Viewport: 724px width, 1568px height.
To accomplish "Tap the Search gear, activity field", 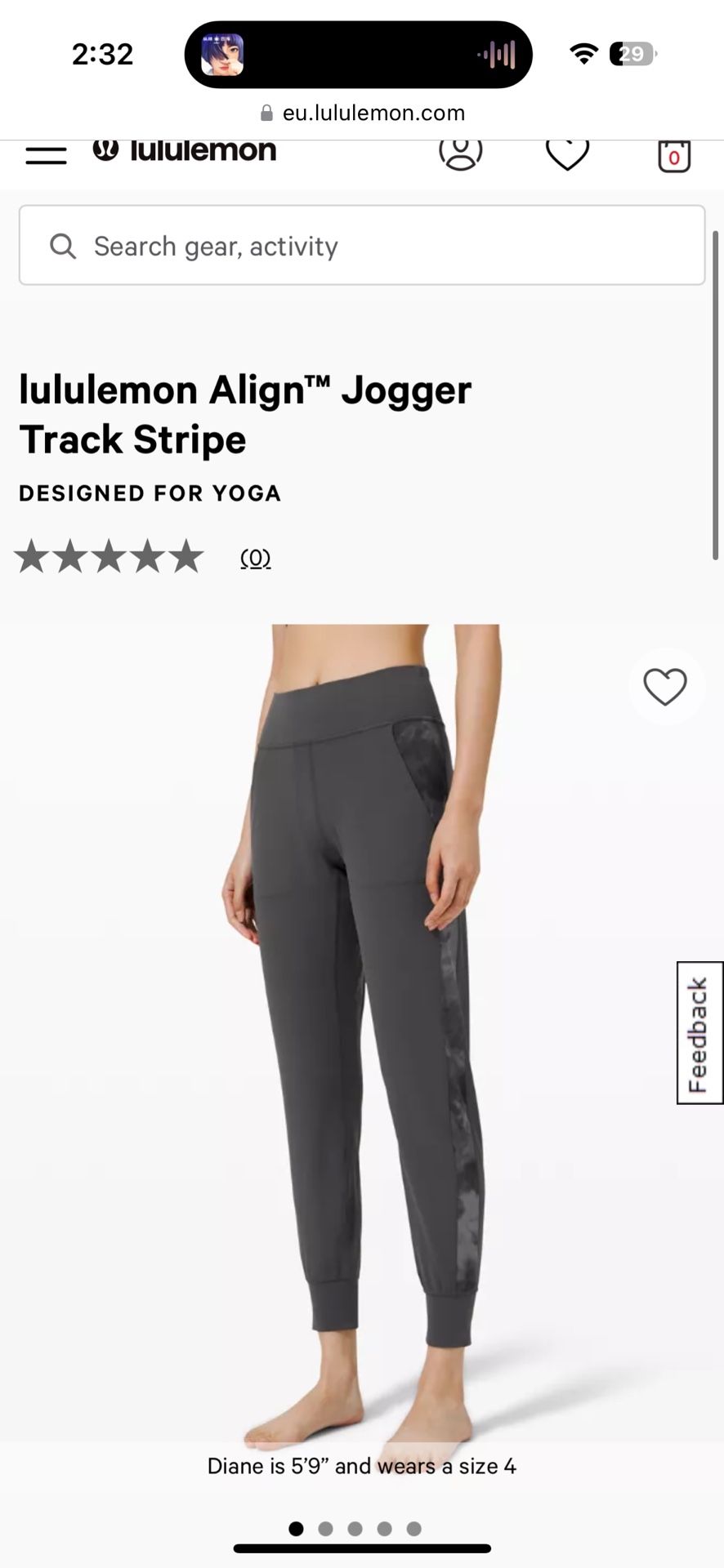I will click(361, 246).
